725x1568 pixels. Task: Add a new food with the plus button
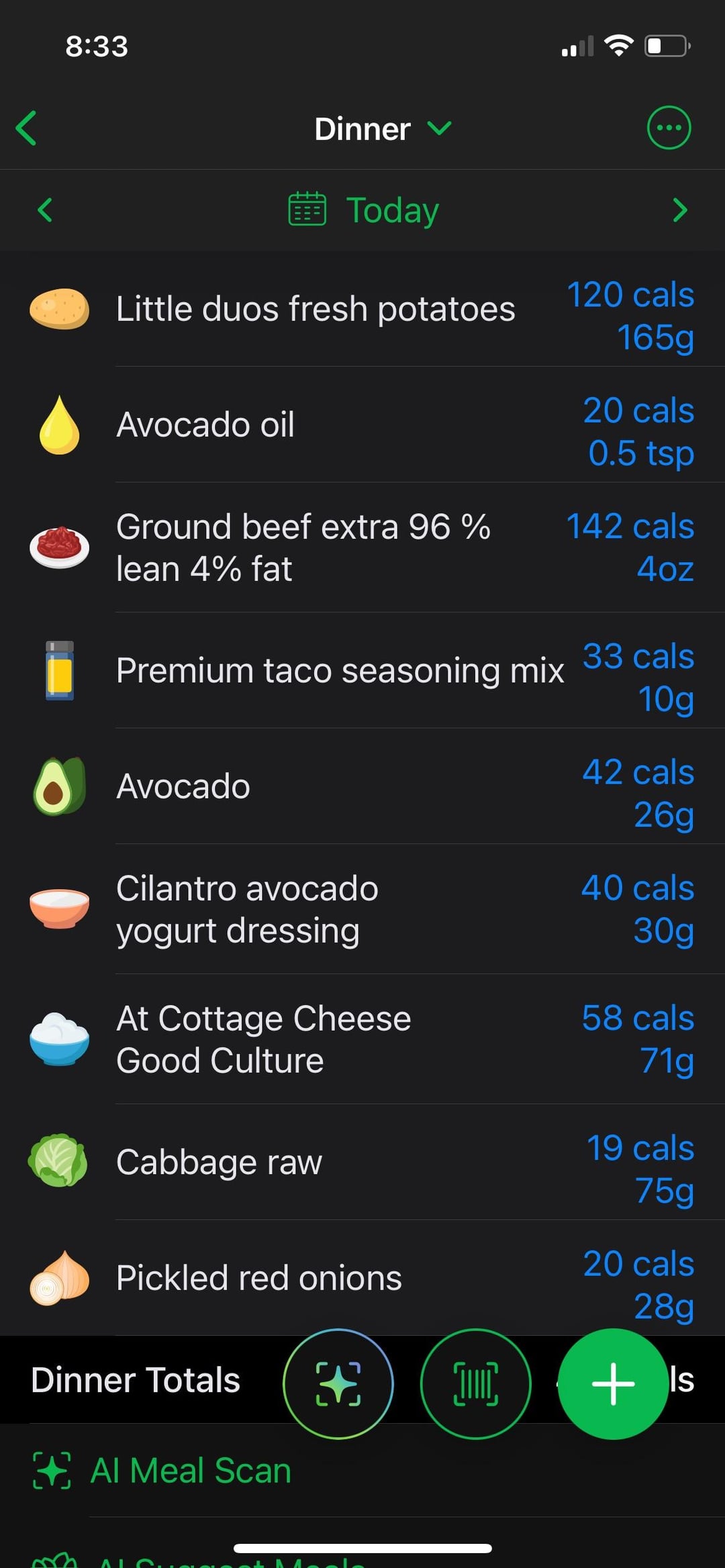click(612, 1383)
